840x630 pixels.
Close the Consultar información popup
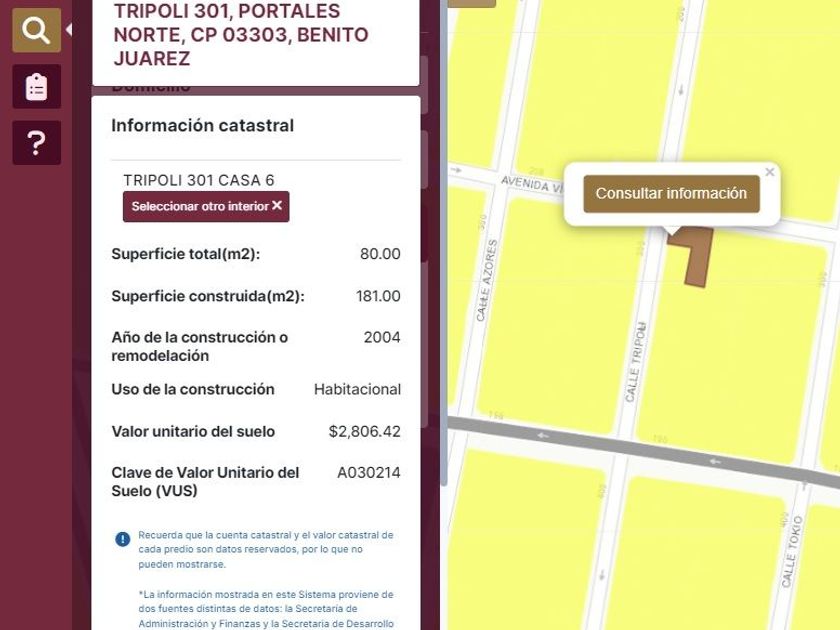coord(769,172)
